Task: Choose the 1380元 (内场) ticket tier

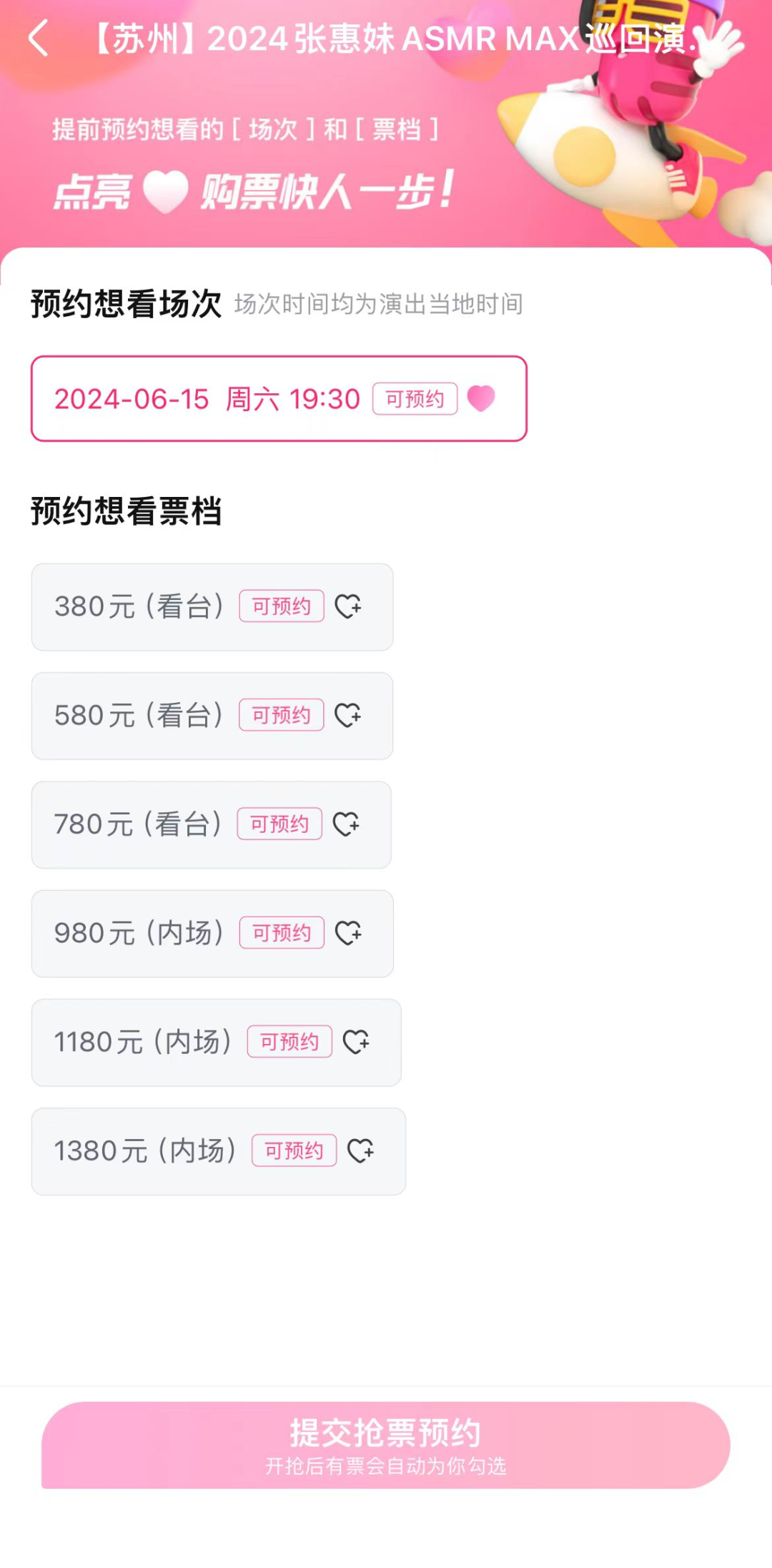Action: (x=219, y=1151)
